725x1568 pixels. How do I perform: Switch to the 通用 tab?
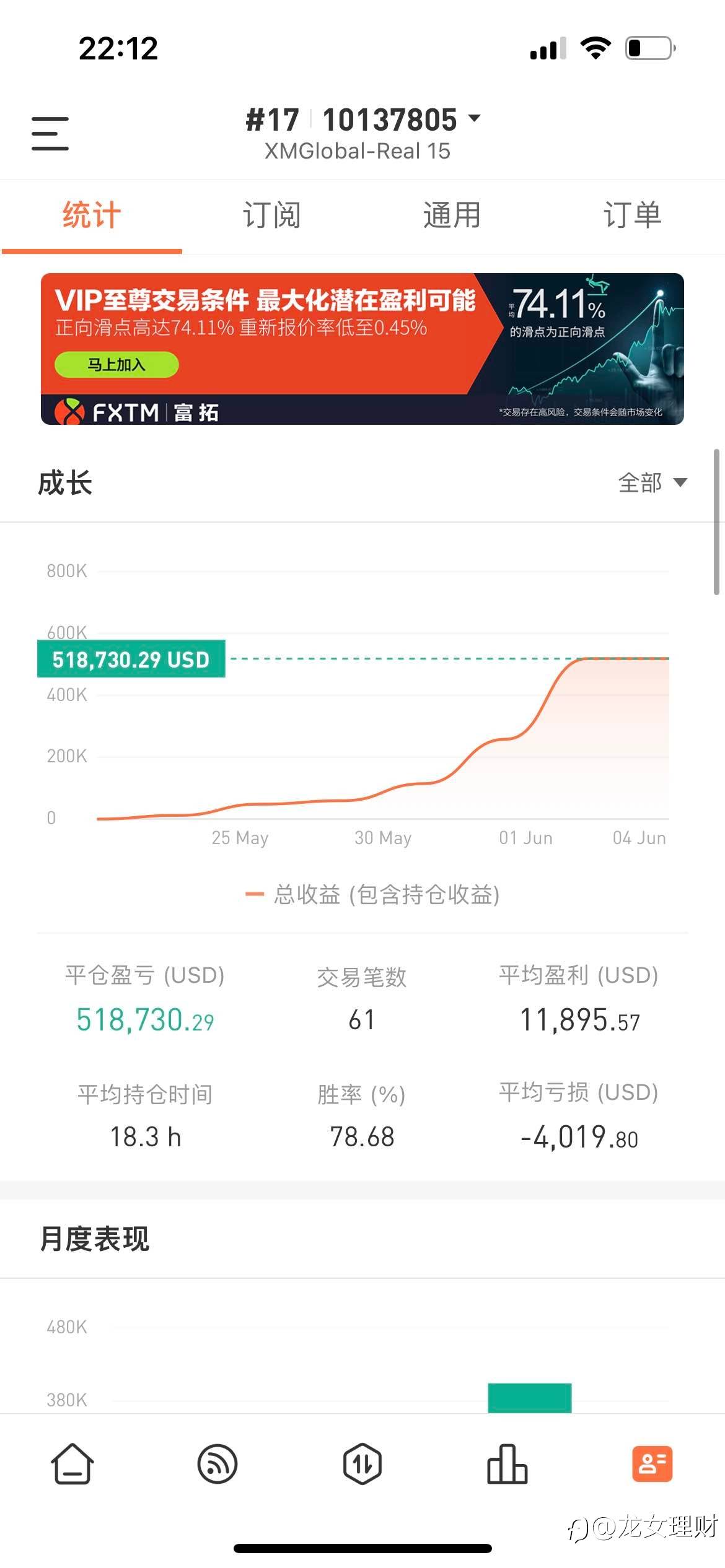[x=452, y=216]
